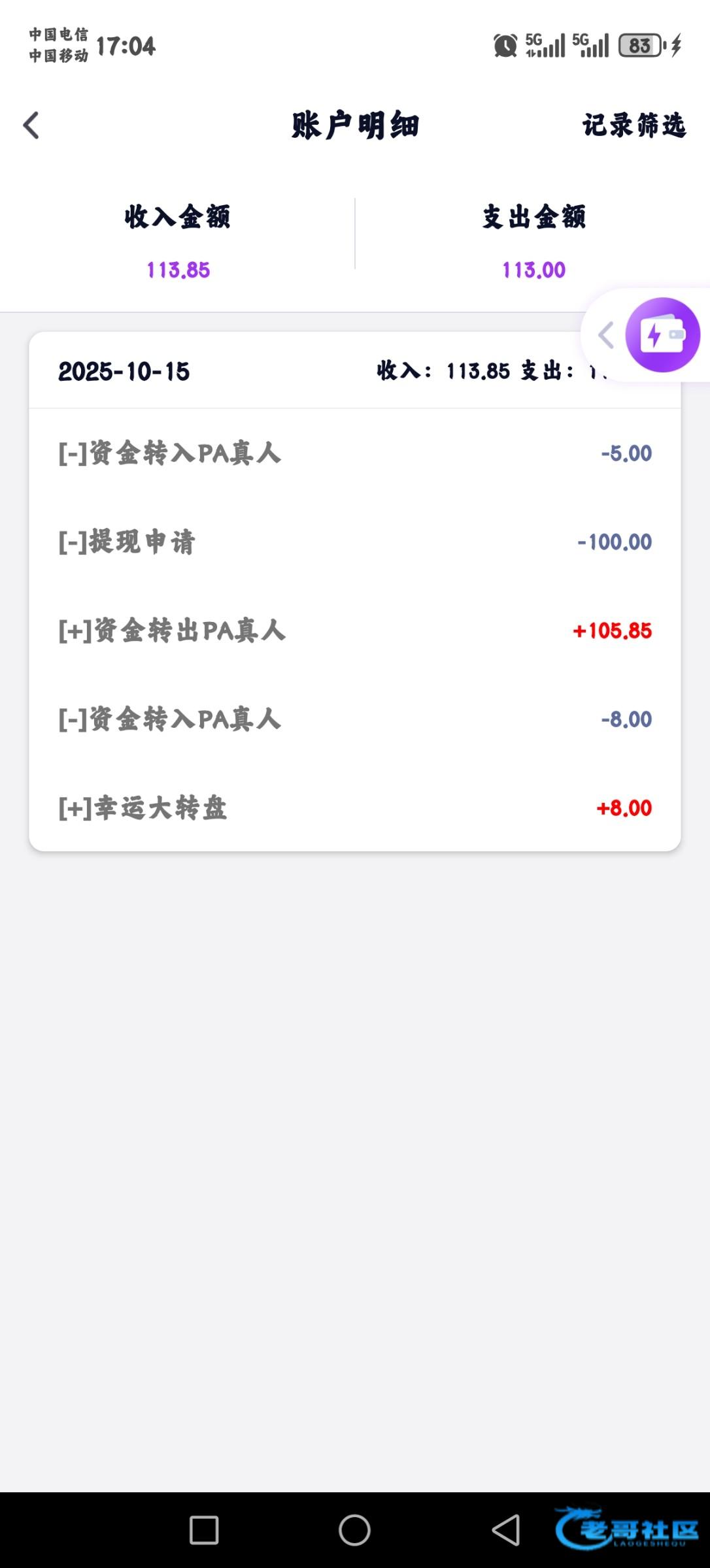This screenshot has width=710, height=1568.
Task: Collapse the floating widget with its arrow
Action: 606,335
